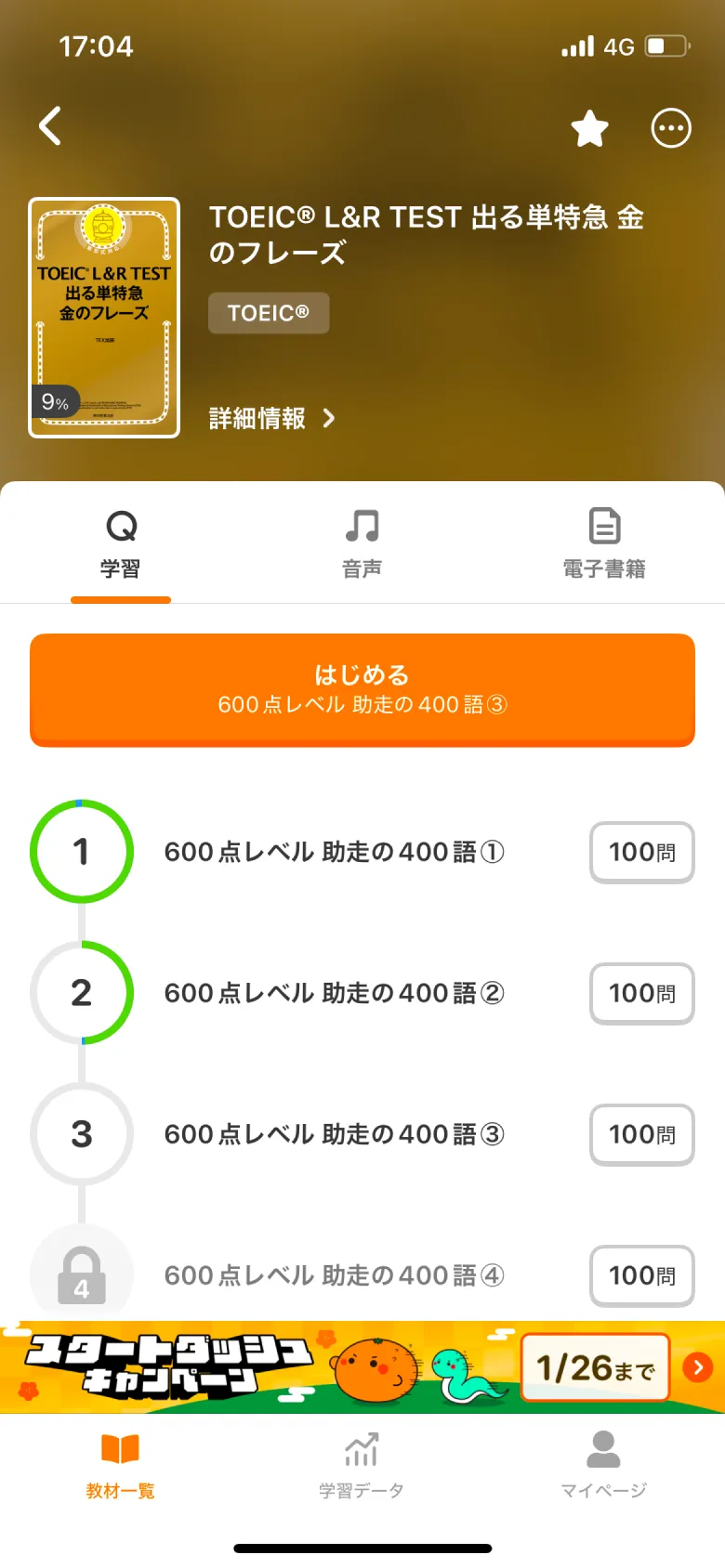The image size is (725, 1568).
Task: Open lesson 600点レベル 助走の400語②
Action: click(334, 993)
